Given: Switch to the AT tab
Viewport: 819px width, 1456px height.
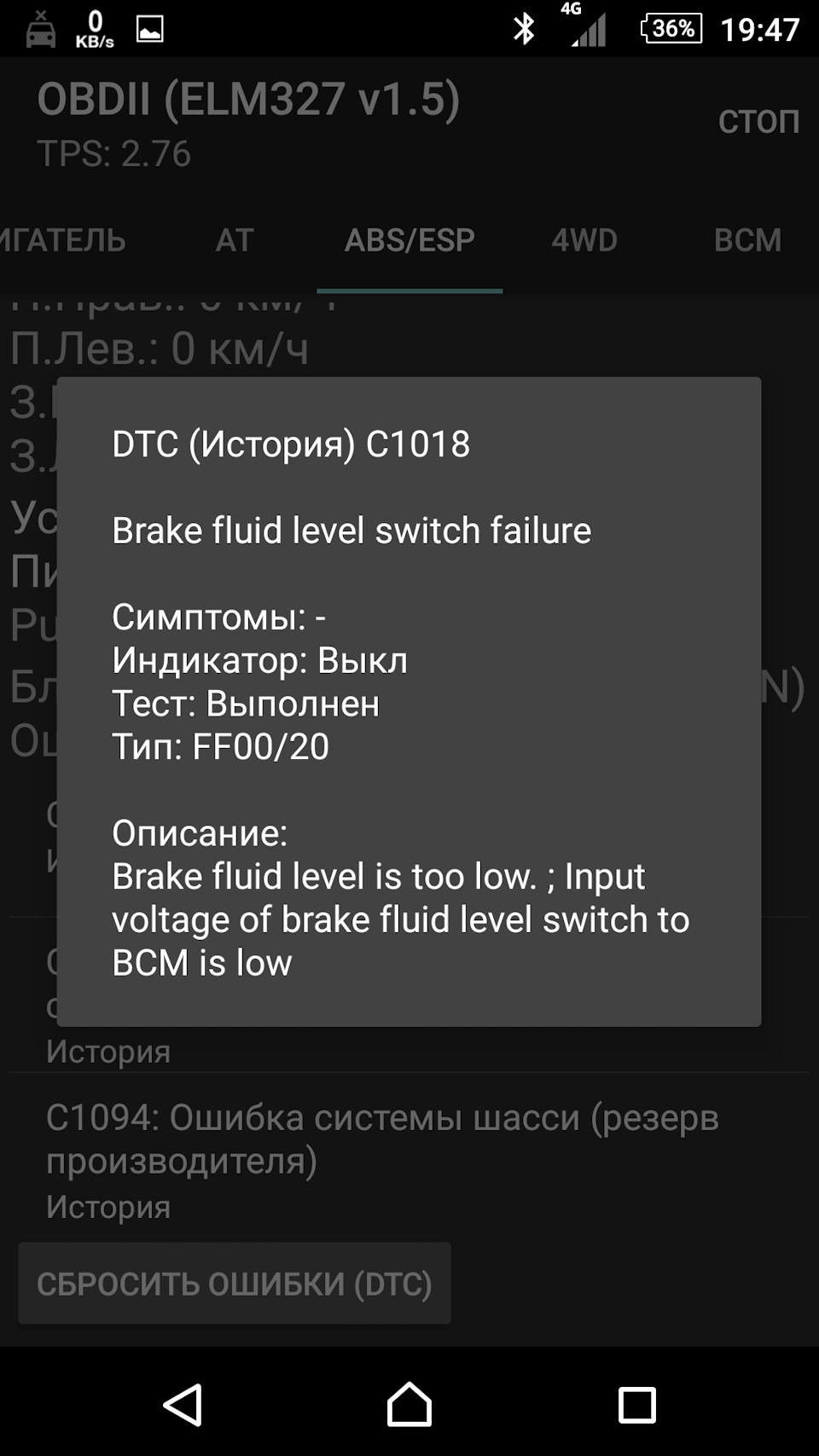Looking at the screenshot, I should (x=235, y=241).
